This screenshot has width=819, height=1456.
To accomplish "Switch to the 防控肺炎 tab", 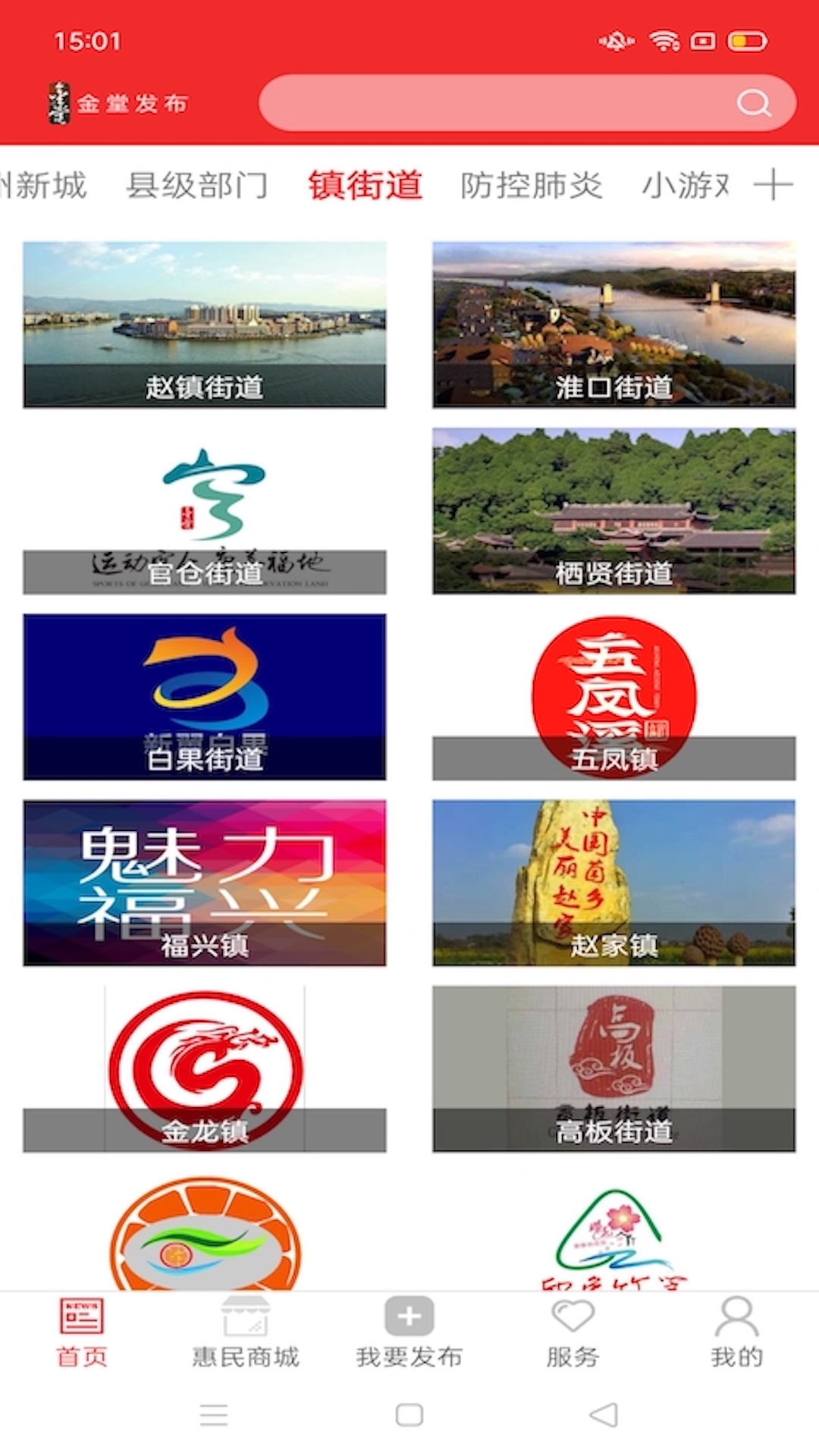I will click(x=531, y=186).
